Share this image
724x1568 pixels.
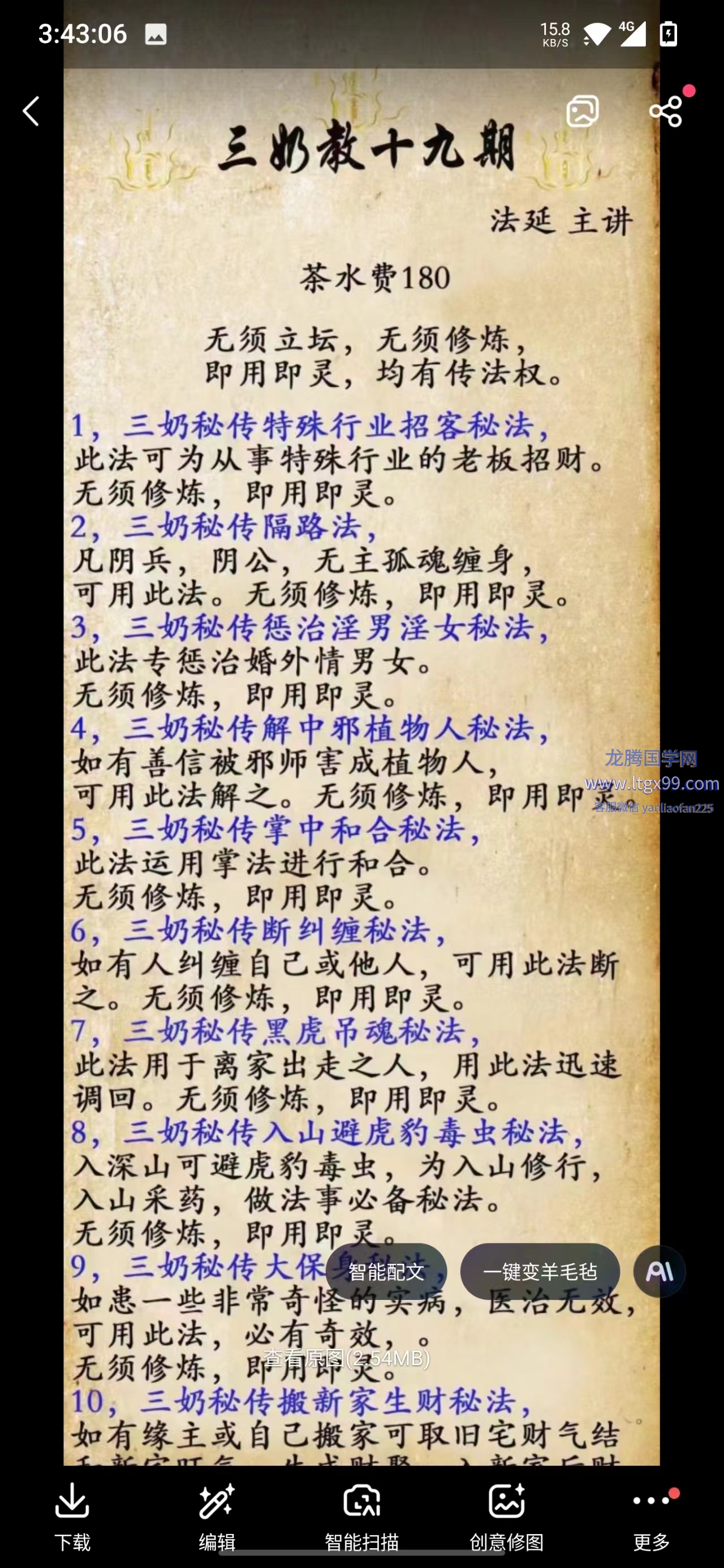(x=666, y=111)
